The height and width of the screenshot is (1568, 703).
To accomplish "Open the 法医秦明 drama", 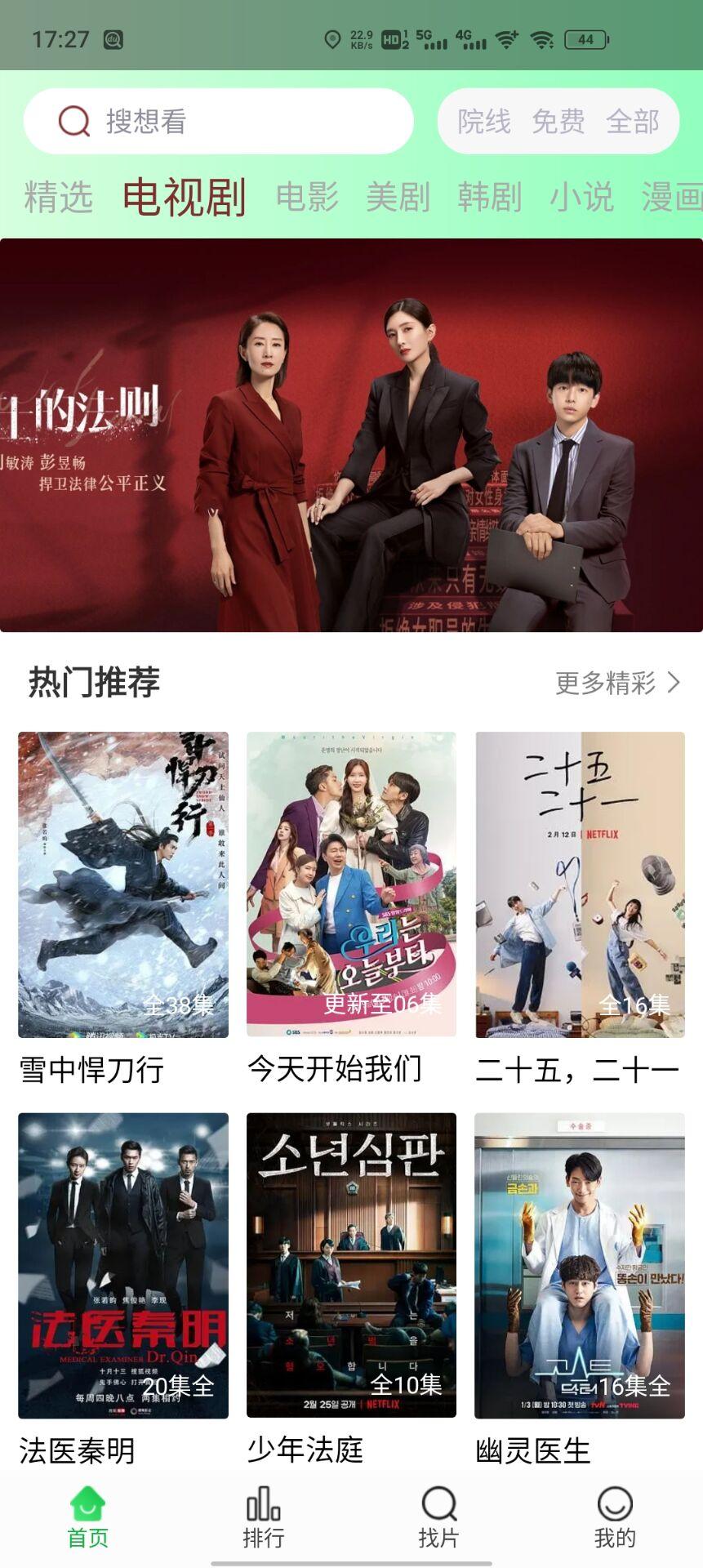I will tap(123, 1265).
